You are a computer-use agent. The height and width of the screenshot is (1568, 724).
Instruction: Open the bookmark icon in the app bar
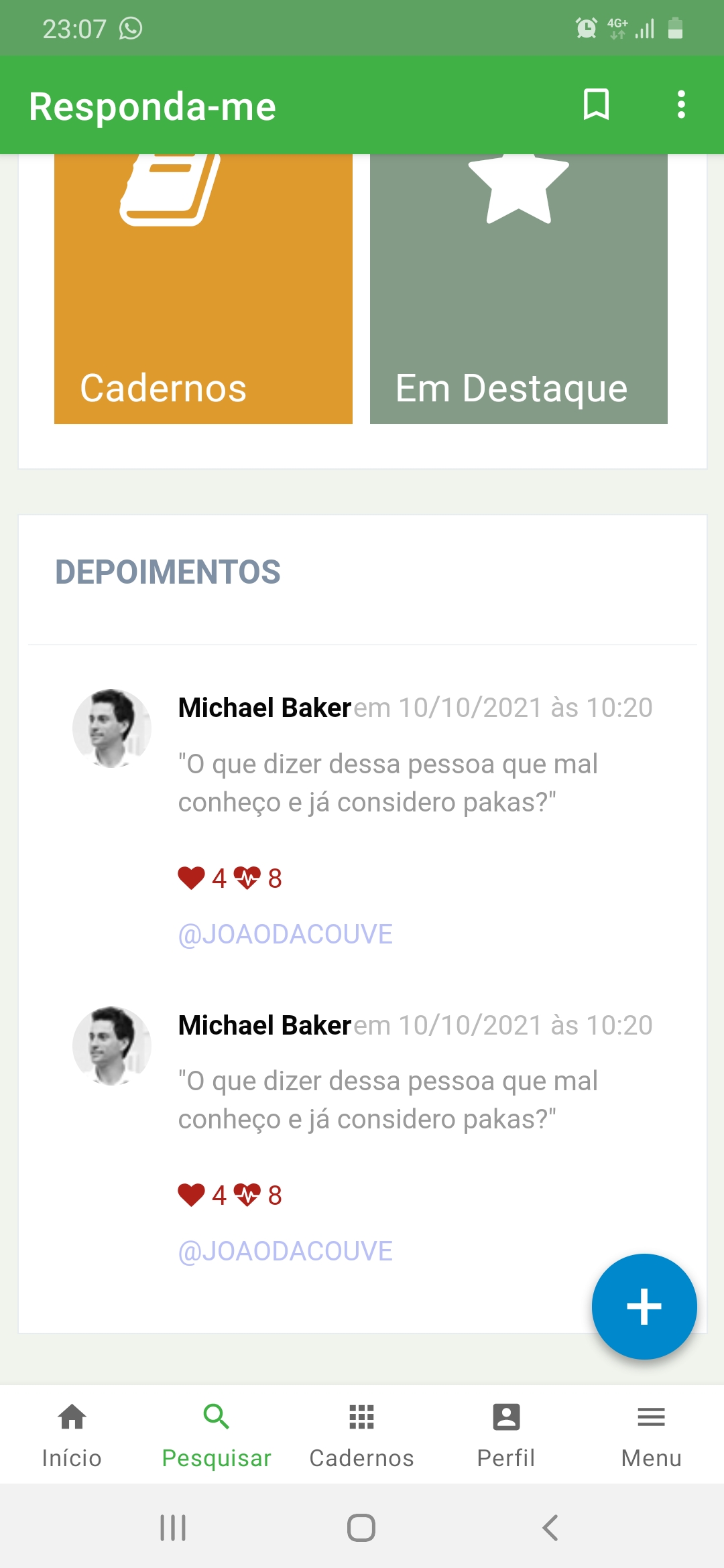[596, 105]
